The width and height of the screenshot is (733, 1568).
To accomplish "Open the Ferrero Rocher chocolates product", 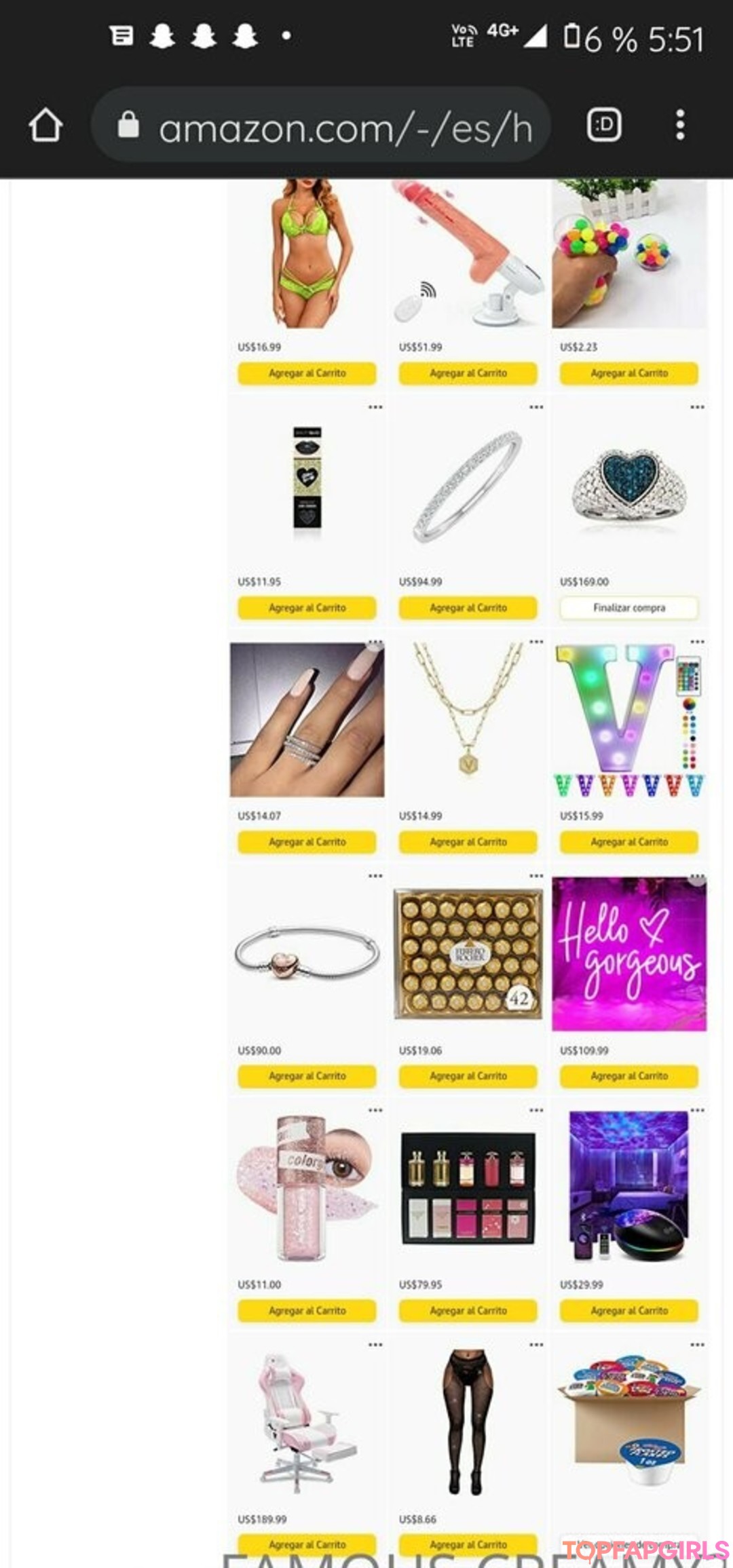I will 468,955.
